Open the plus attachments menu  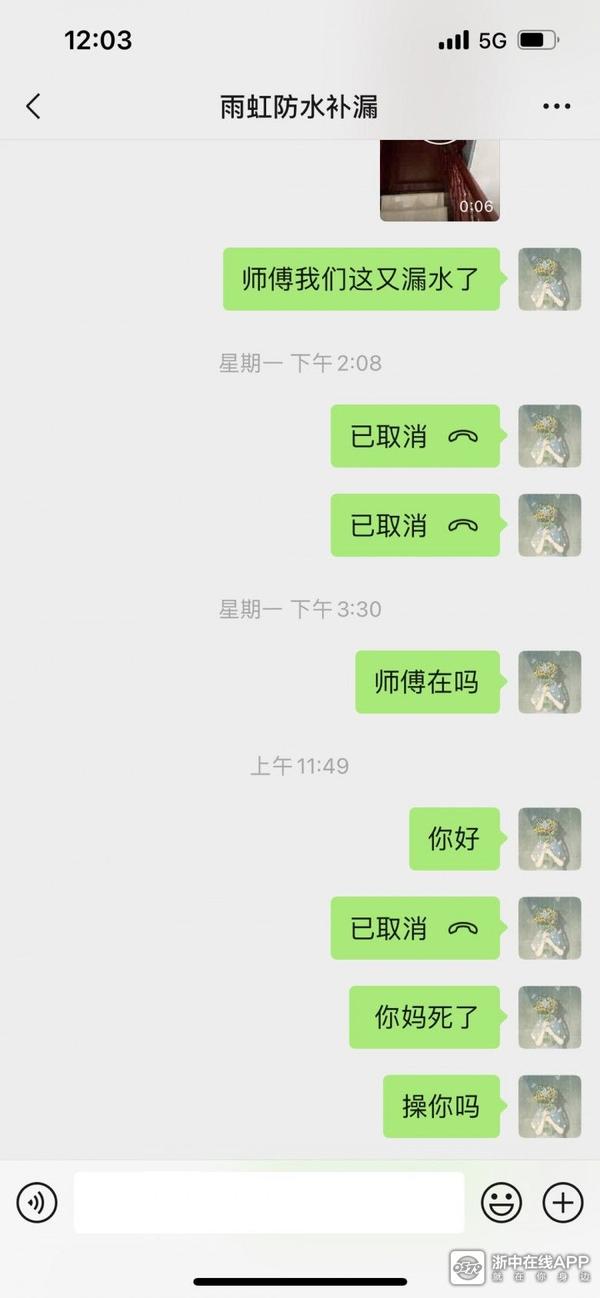[x=562, y=1202]
